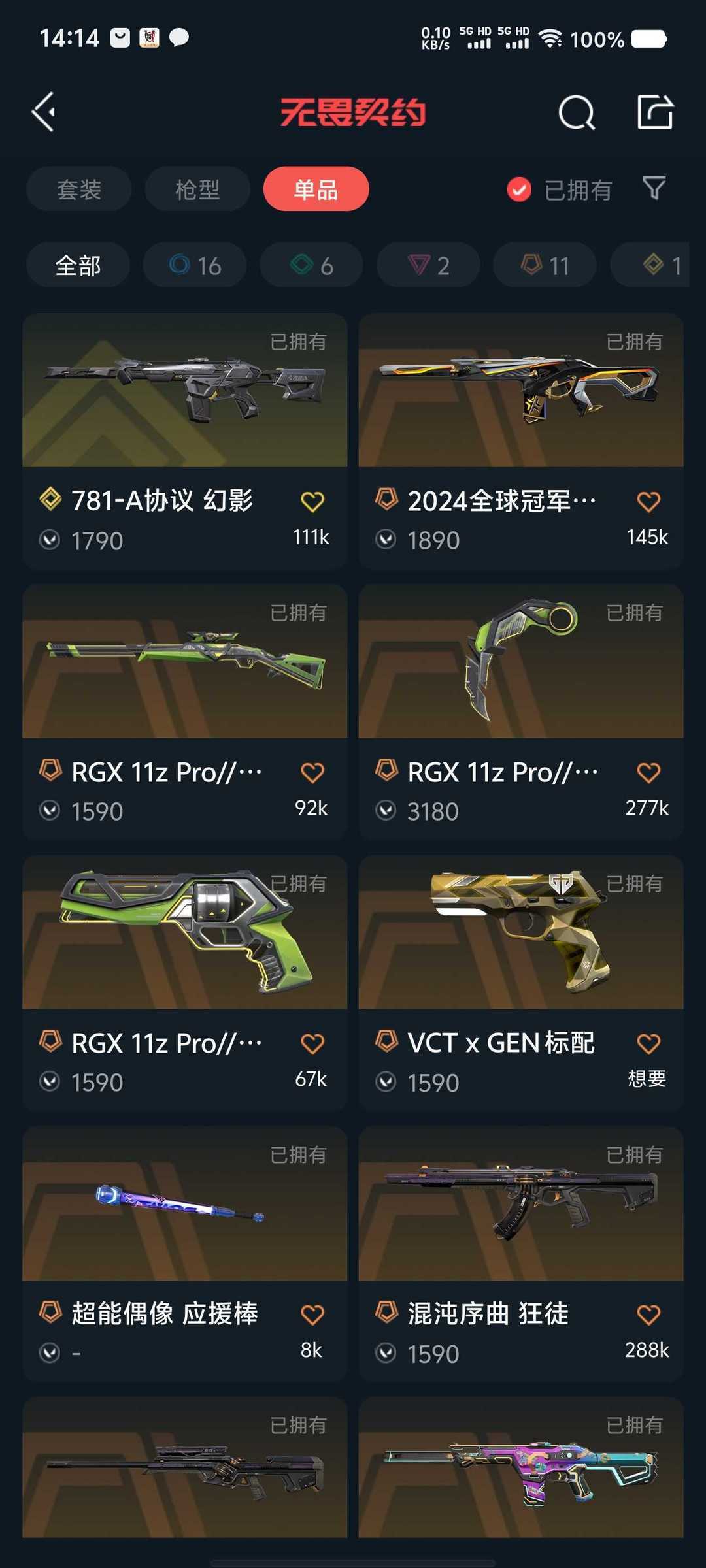Screen dimensions: 706x1568
Task: Uncheck the 已拥有 owned filter
Action: pyautogui.click(x=559, y=190)
